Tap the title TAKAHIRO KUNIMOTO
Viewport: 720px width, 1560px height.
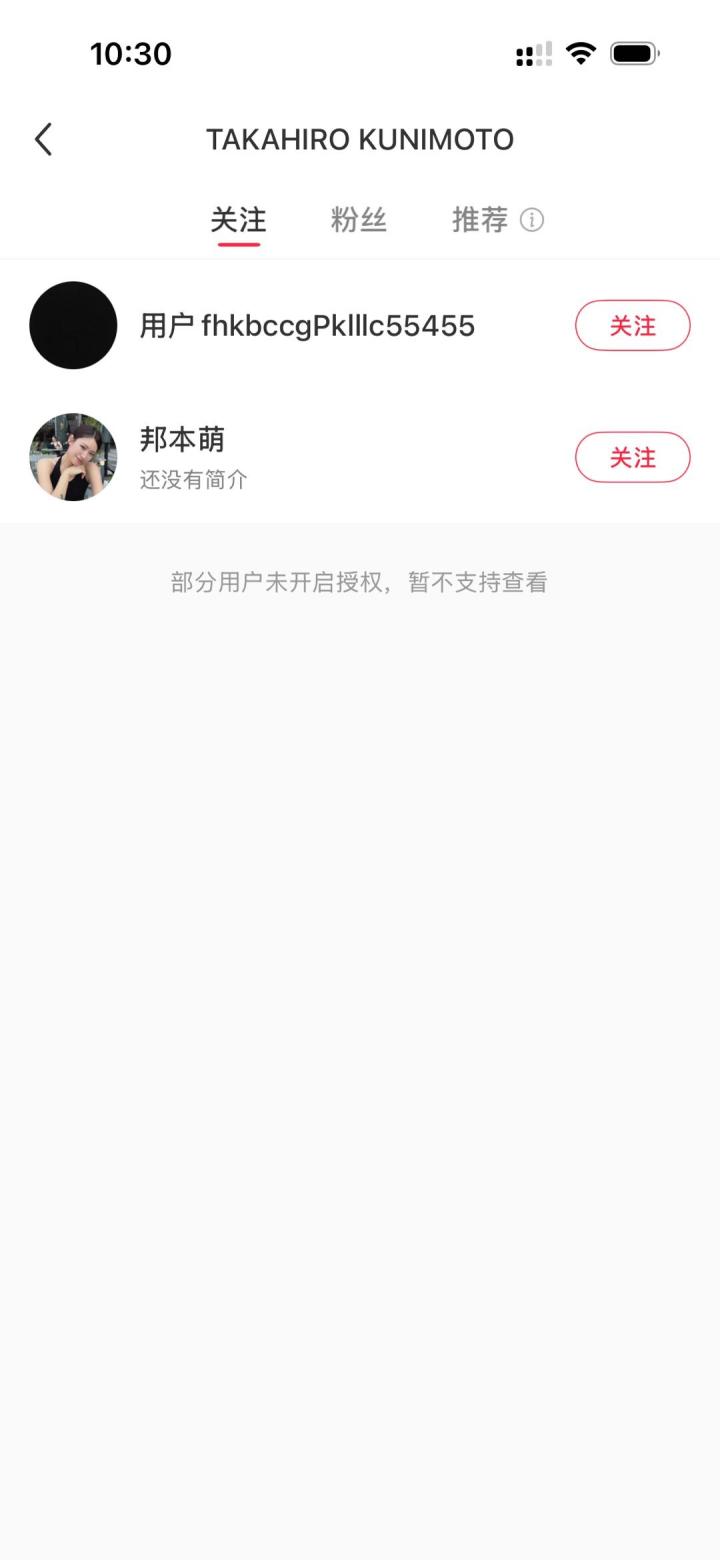point(360,139)
